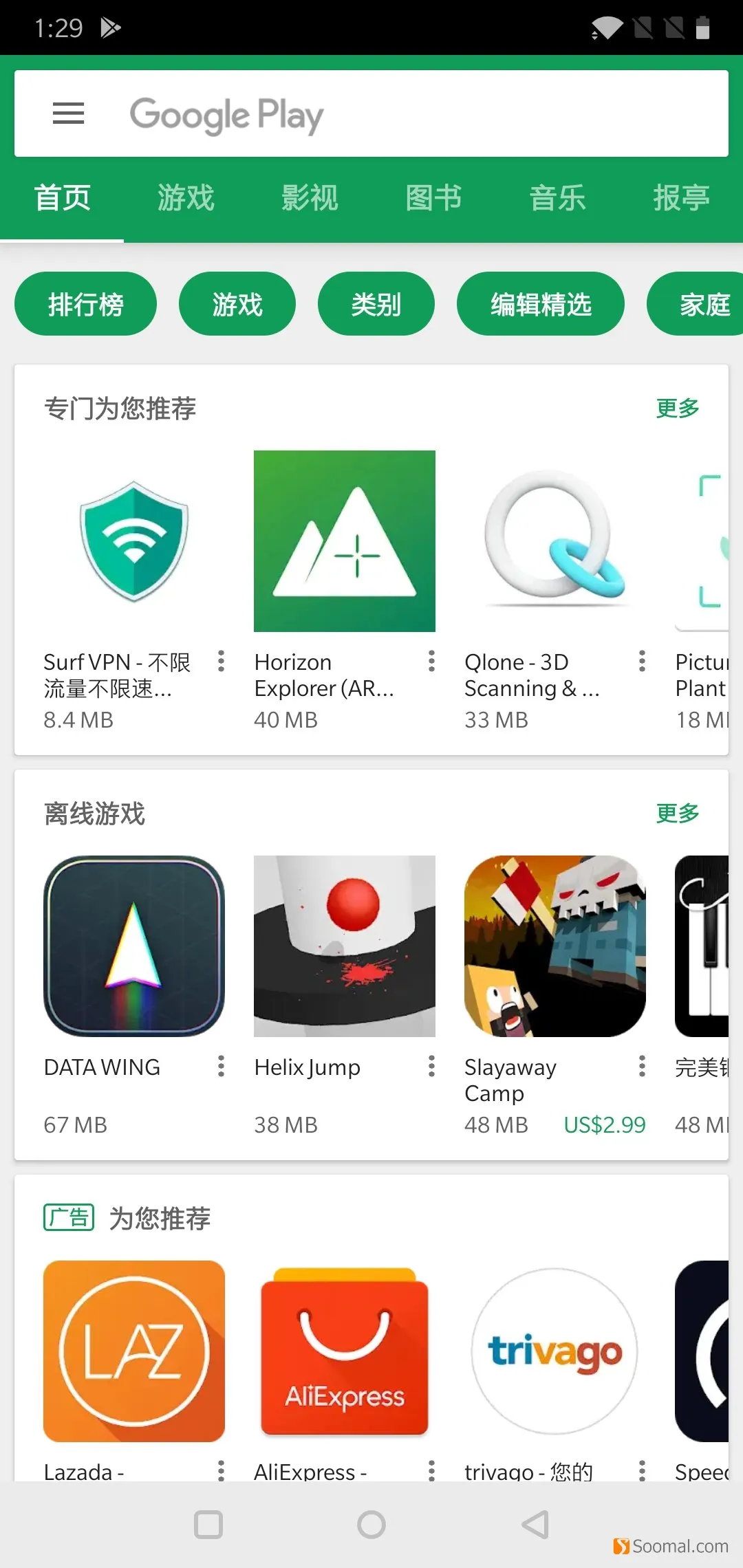743x1568 pixels.
Task: Open overflow menu for Slayaway Camp
Action: coord(642,1066)
